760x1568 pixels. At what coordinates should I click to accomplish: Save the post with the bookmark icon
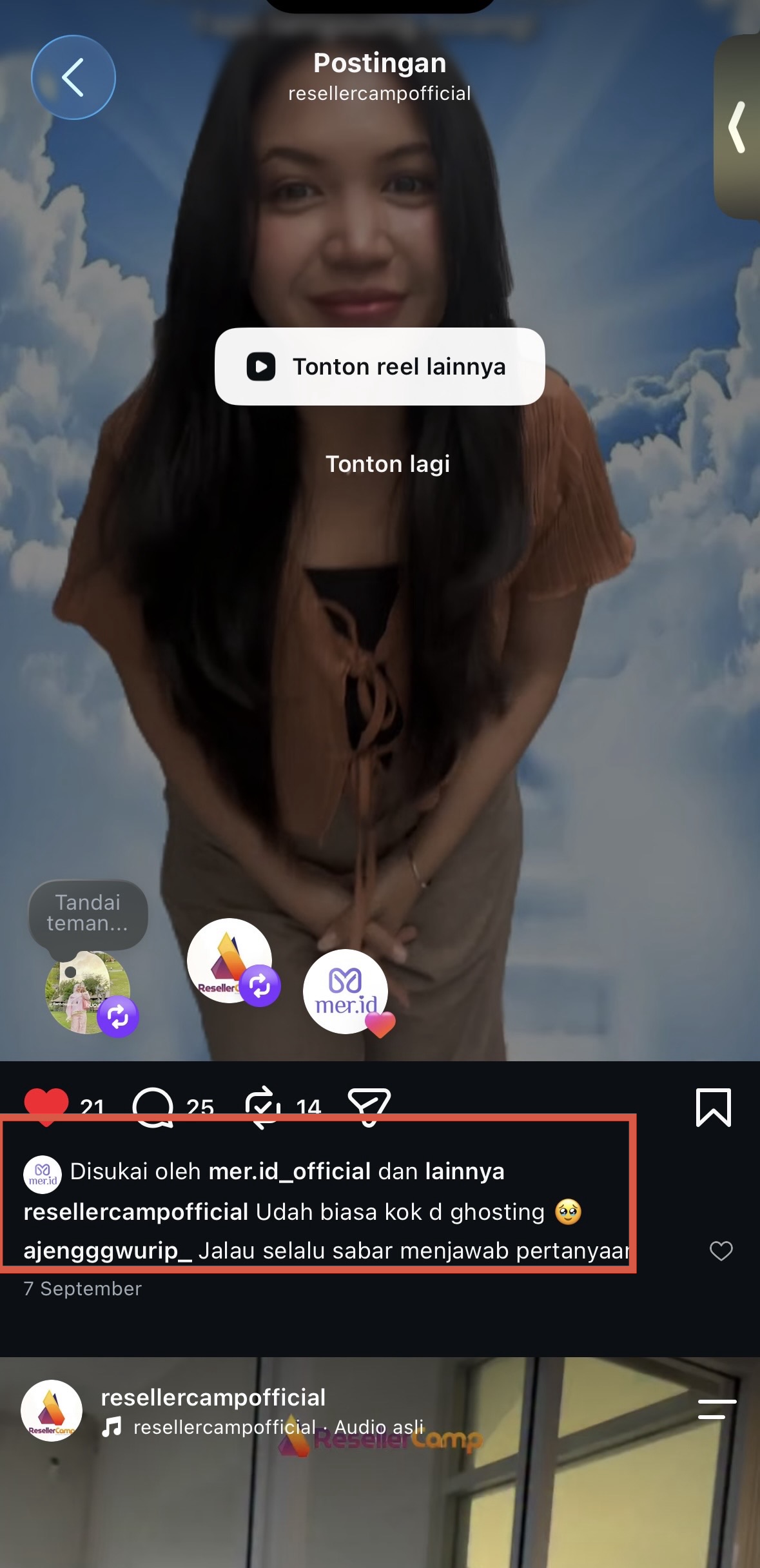point(714,1107)
